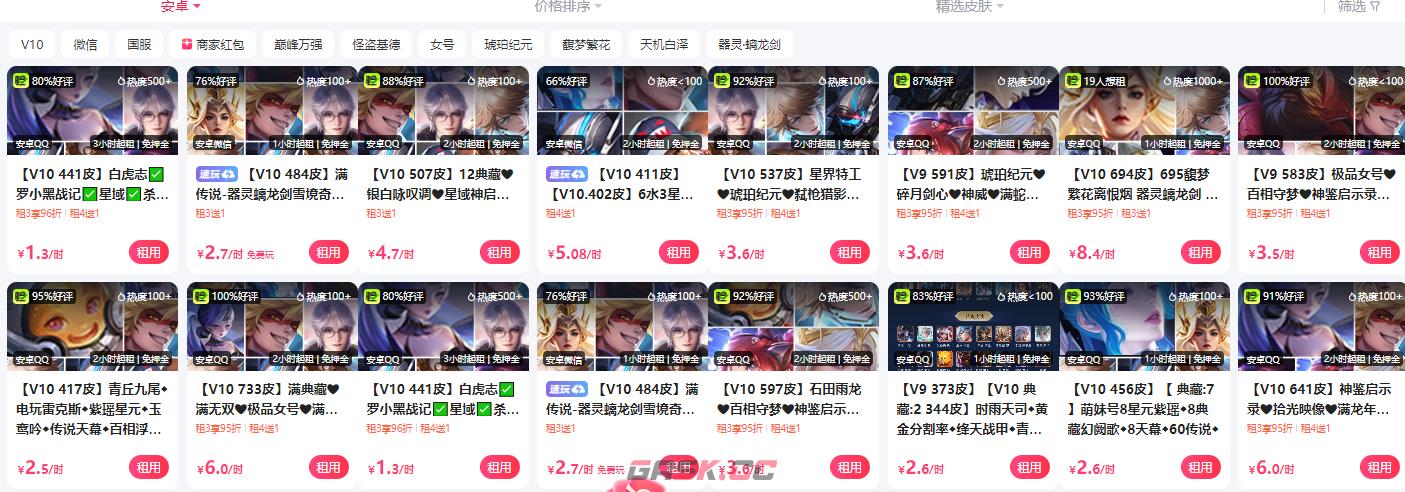Select the 琥珀纪元 skin chip
1405x492 pixels.
pos(509,44)
